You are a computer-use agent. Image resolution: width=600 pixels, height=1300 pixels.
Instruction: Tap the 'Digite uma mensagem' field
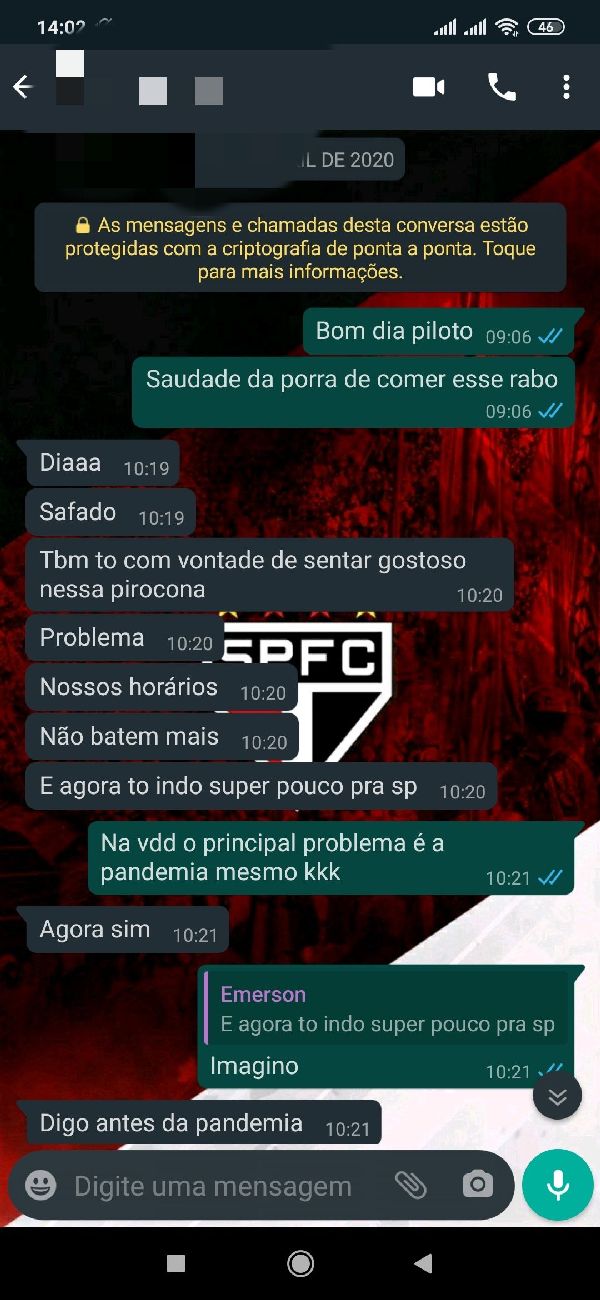click(x=212, y=1186)
